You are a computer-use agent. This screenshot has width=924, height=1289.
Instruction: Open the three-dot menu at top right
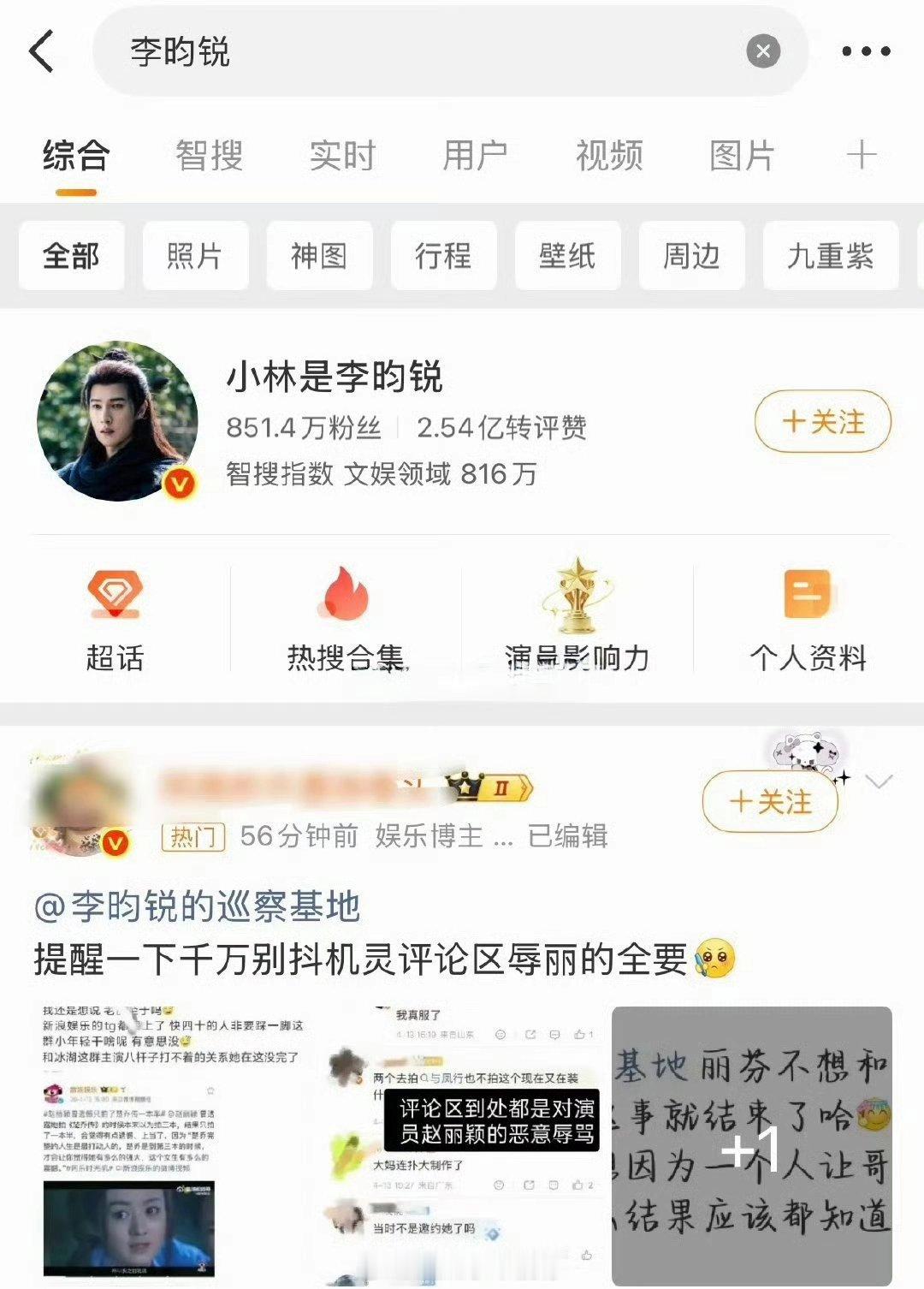point(865,51)
